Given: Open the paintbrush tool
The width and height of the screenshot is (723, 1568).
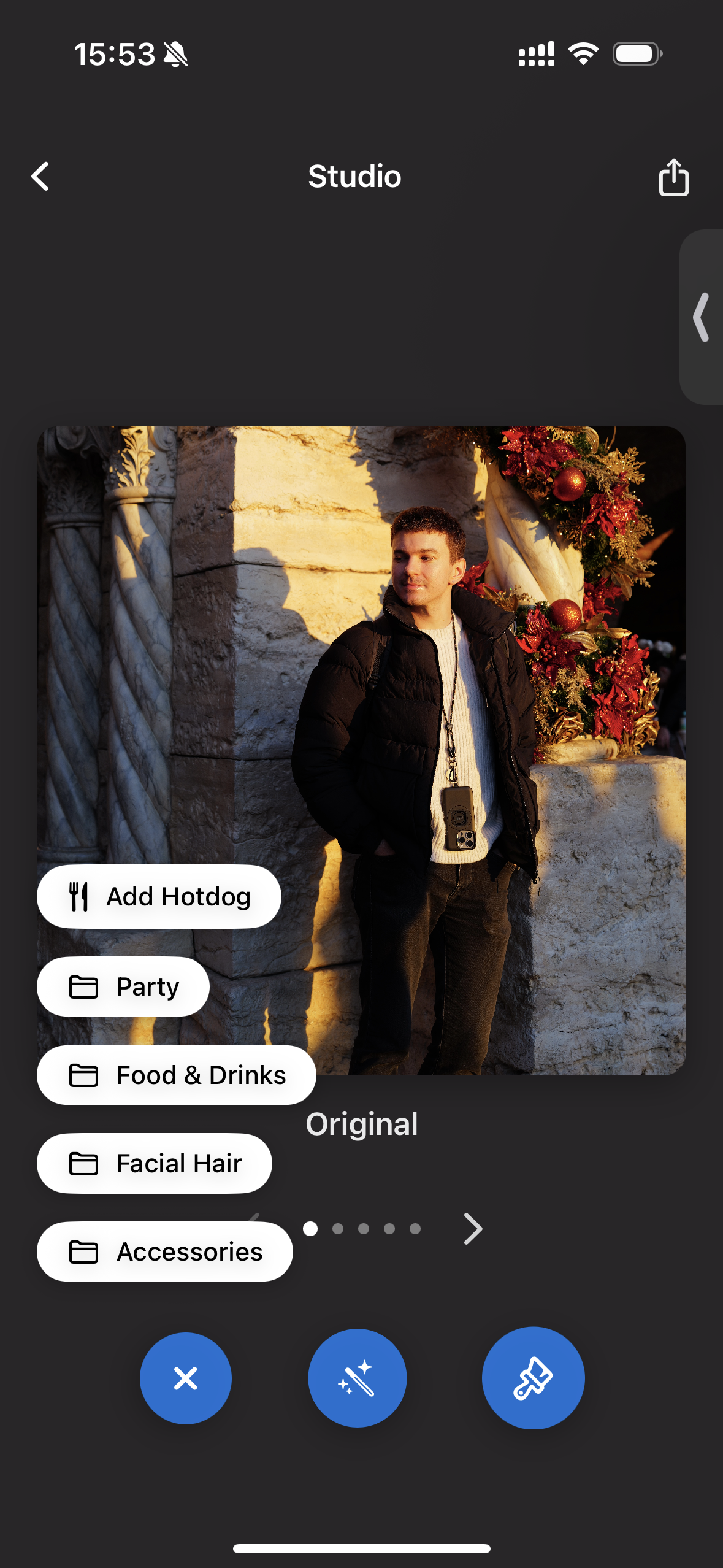Looking at the screenshot, I should pos(533,1378).
